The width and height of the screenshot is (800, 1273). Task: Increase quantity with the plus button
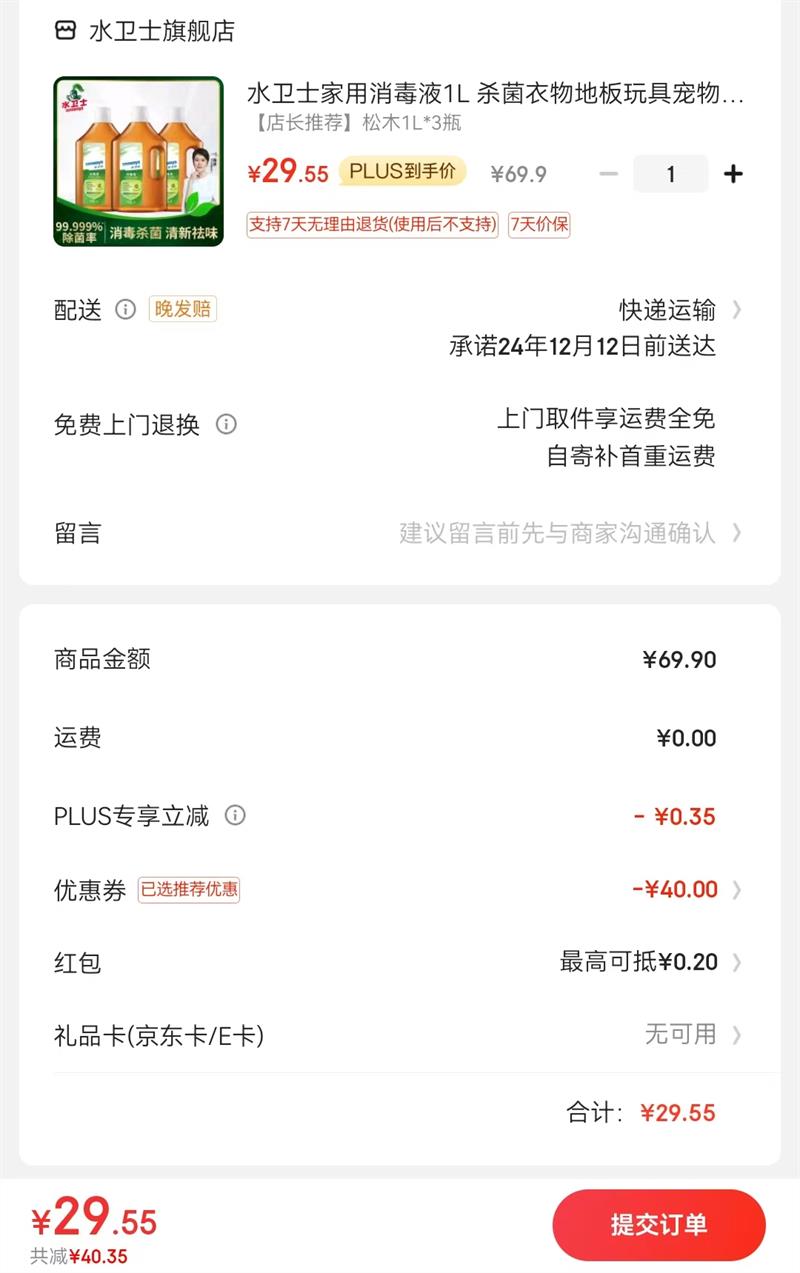(733, 174)
